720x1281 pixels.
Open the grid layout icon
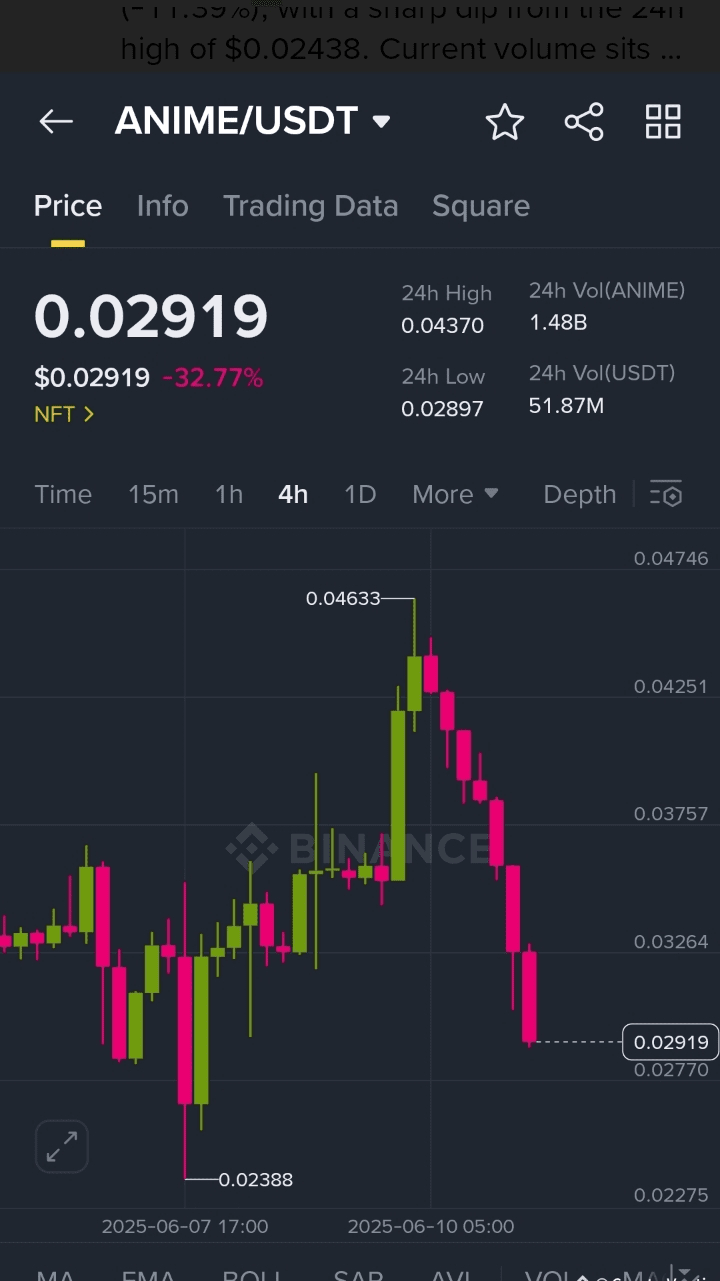[x=663, y=122]
